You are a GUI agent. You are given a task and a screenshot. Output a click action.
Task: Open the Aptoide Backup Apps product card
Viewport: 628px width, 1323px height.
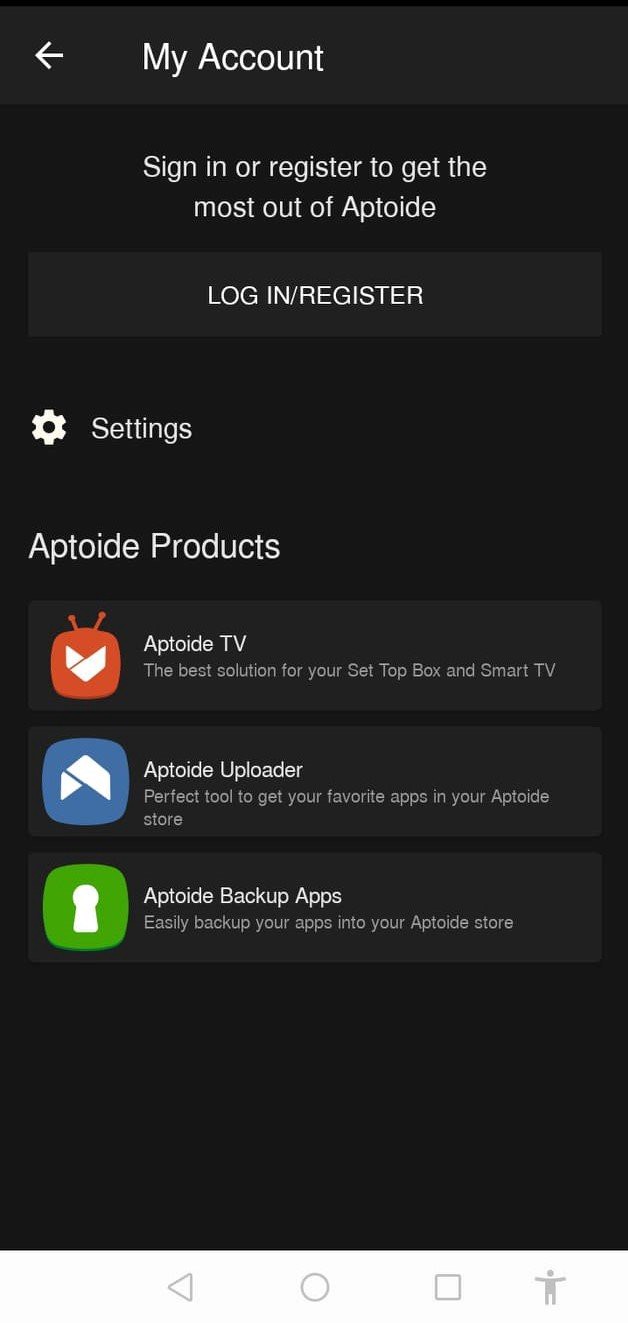314,908
